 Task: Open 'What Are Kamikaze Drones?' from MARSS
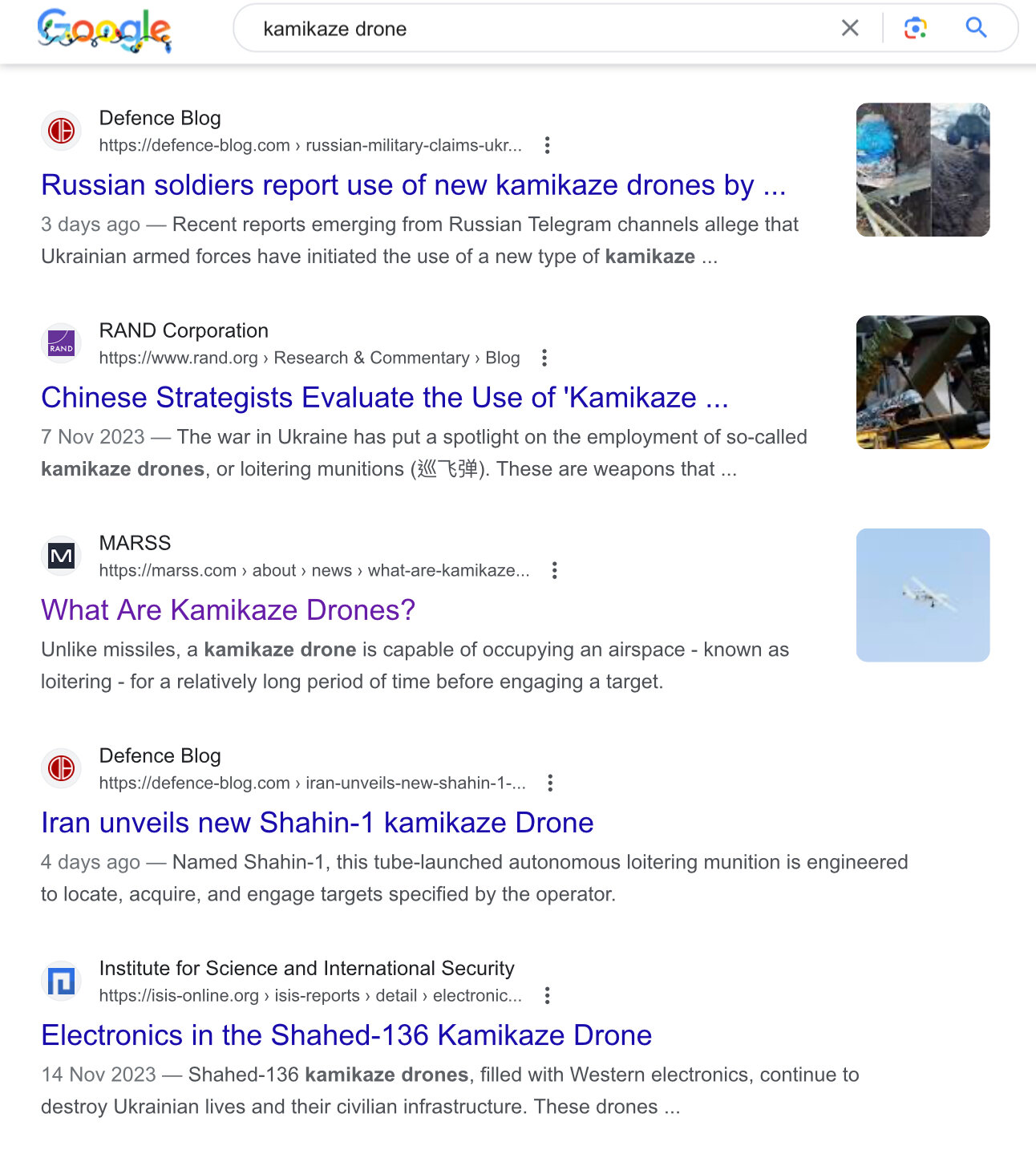click(x=228, y=610)
